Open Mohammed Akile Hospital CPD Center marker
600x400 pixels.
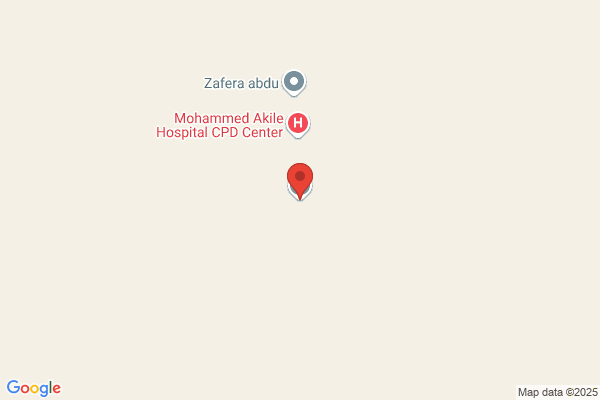click(298, 124)
